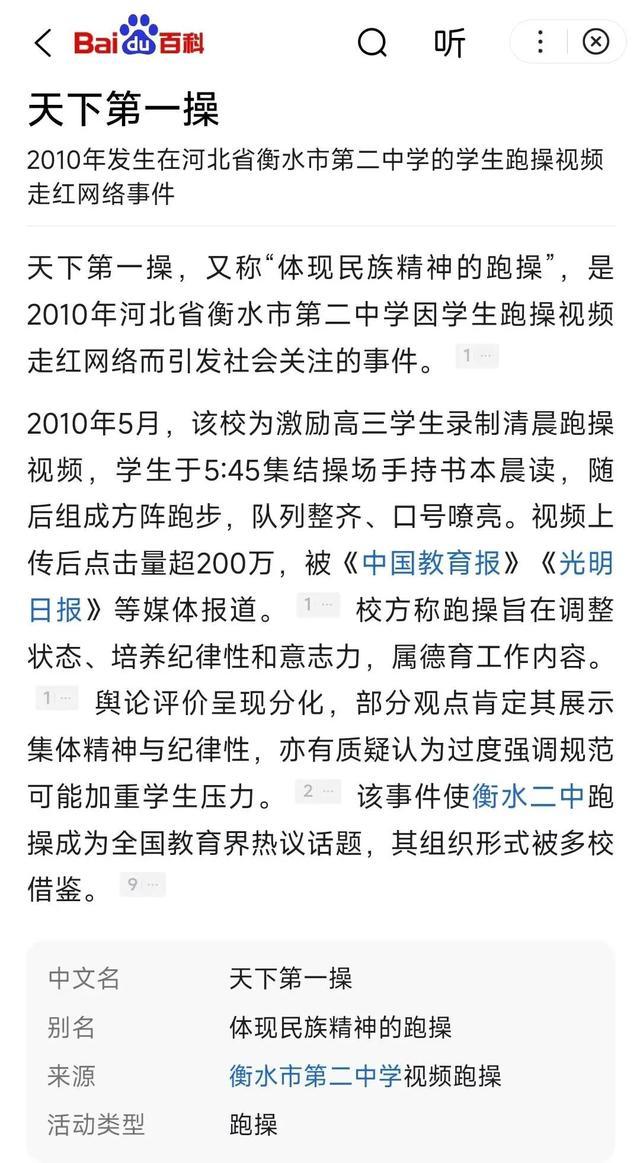Open the 中国教育报 link
Image resolution: width=640 pixels, height=1163 pixels.
point(430,563)
